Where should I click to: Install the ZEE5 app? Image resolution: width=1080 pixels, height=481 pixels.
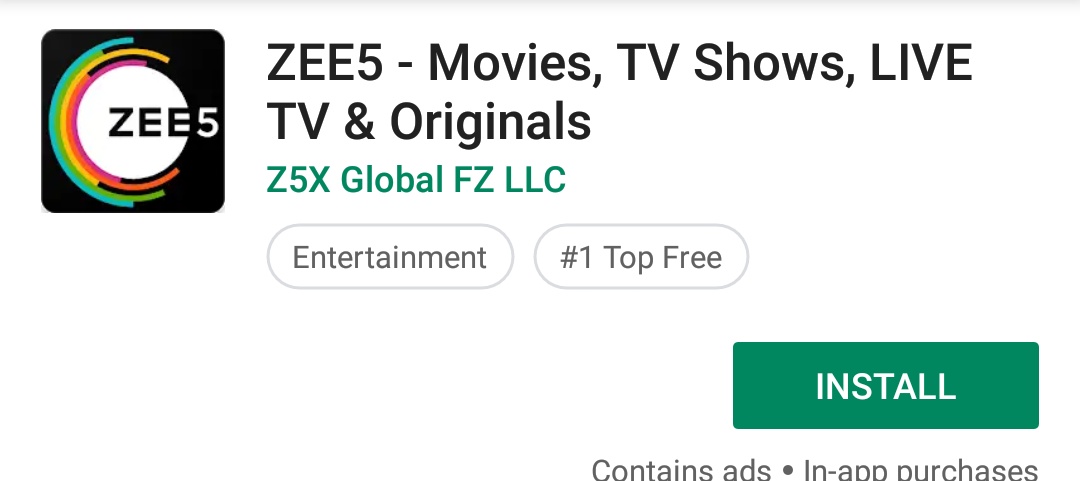(x=885, y=385)
